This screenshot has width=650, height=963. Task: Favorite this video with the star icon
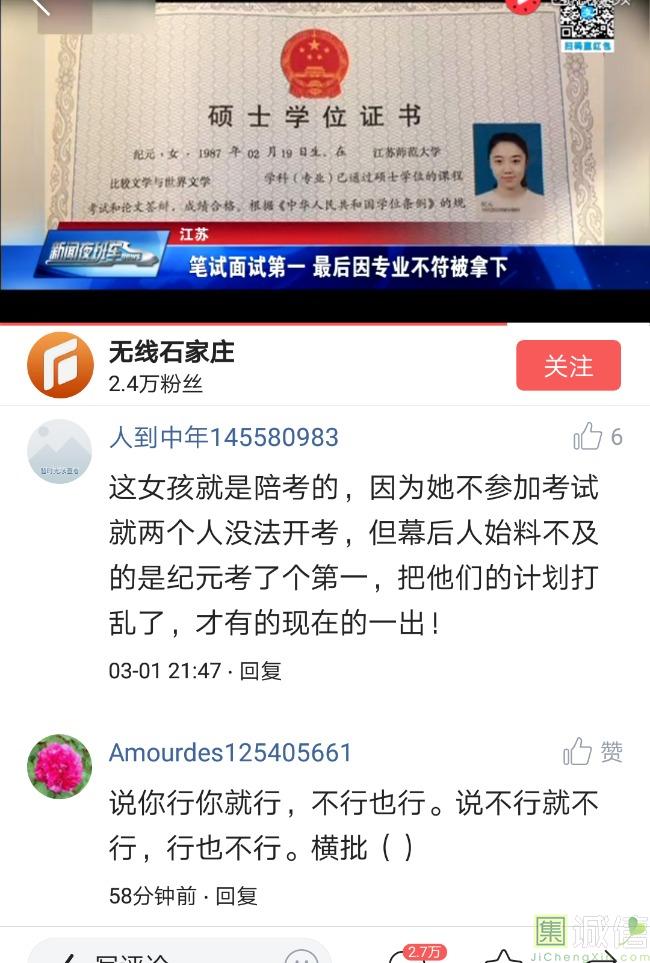[x=505, y=957]
